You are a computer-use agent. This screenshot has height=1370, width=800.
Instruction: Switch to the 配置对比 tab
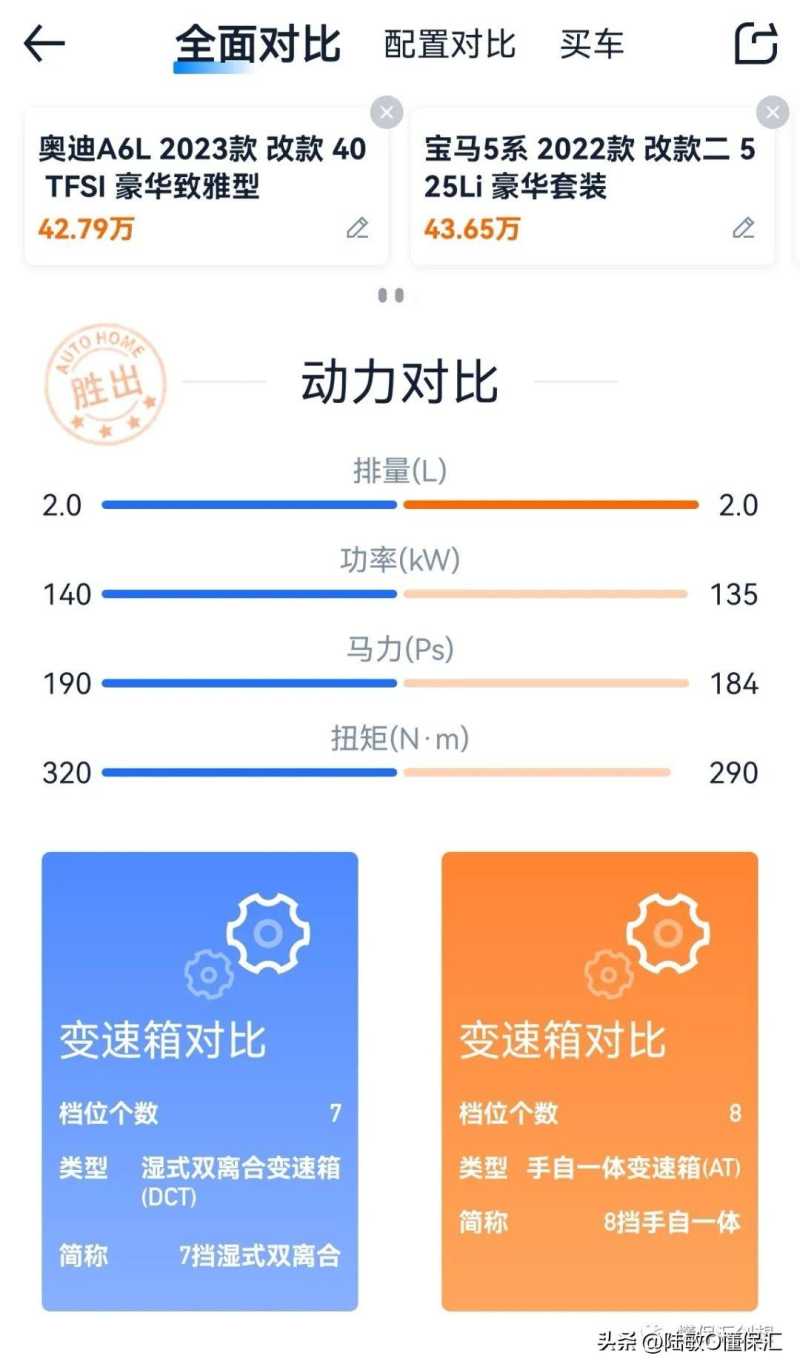point(449,44)
